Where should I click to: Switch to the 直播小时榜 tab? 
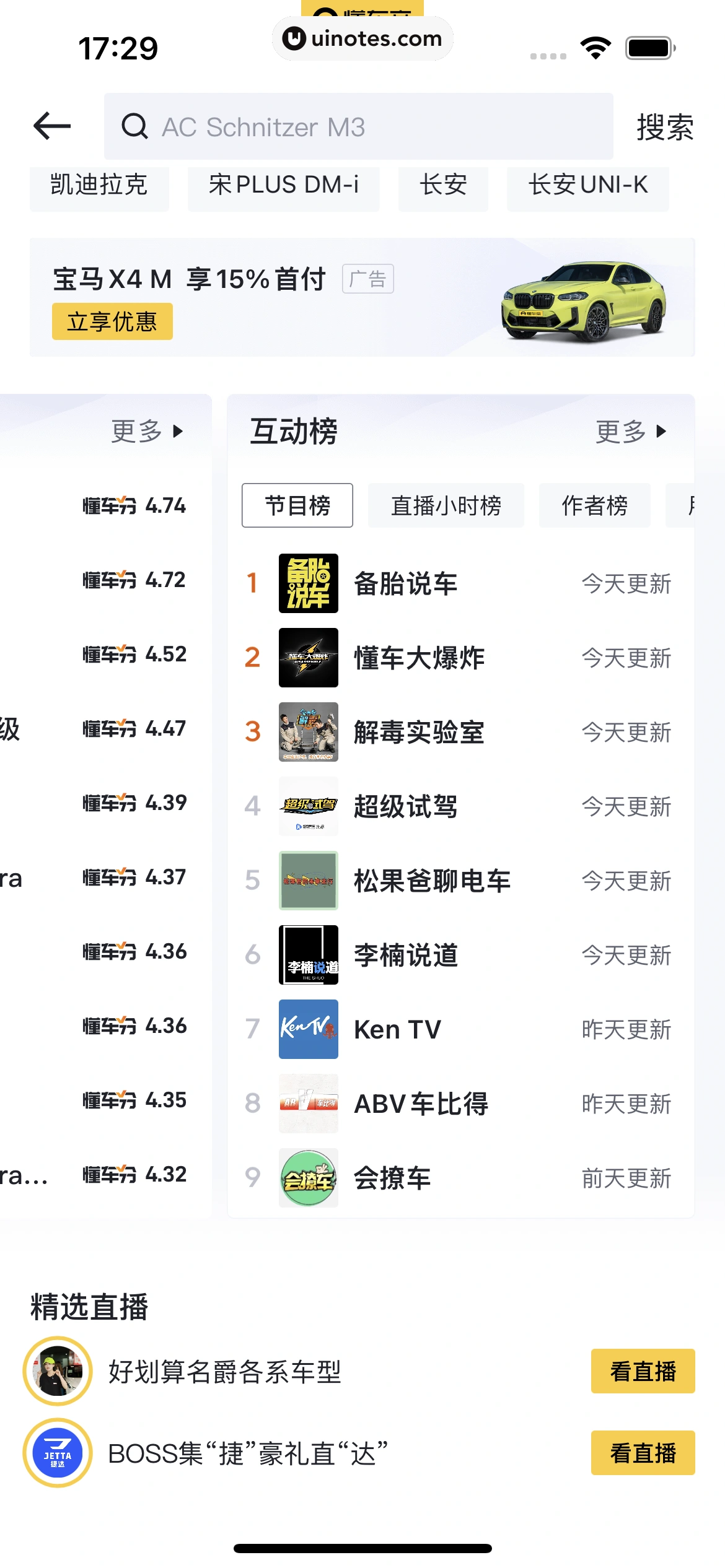click(x=446, y=505)
